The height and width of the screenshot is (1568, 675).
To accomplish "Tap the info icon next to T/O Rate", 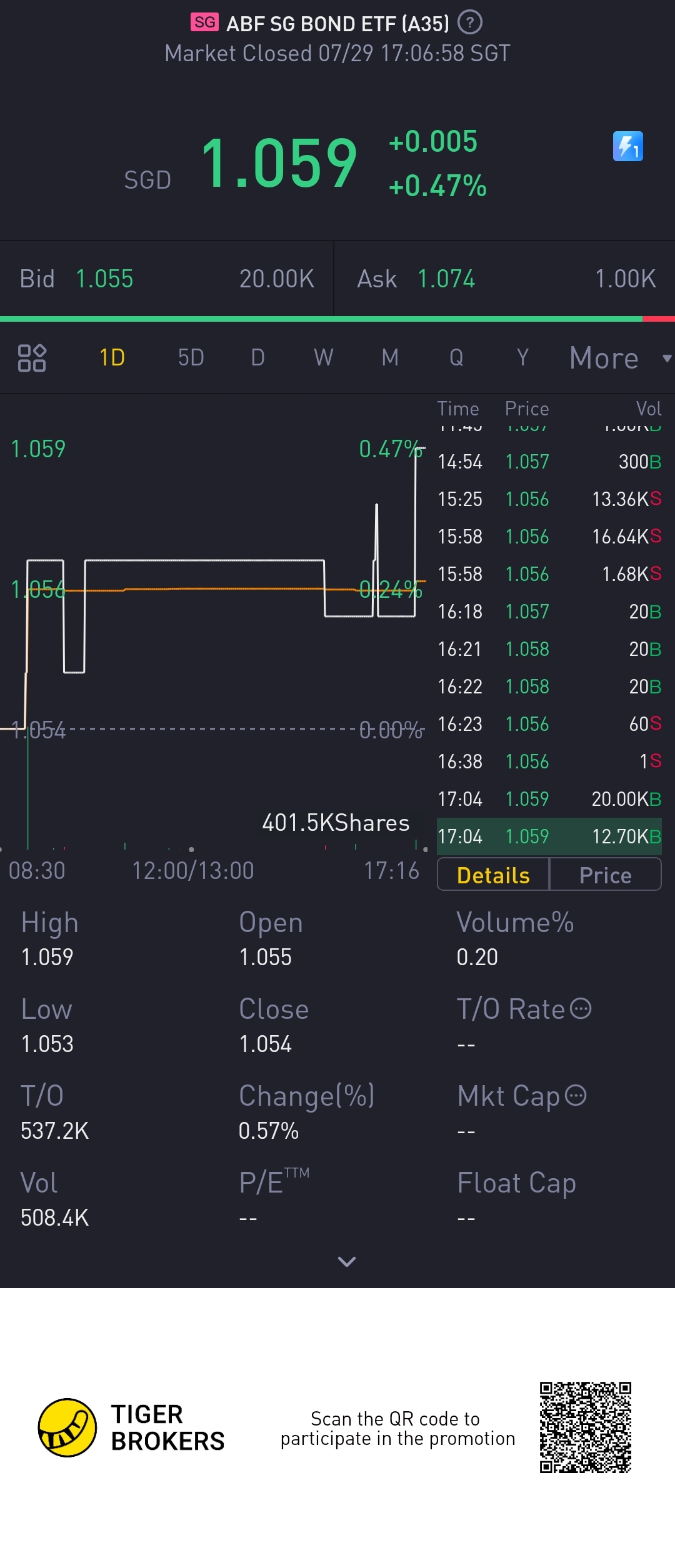I will tap(581, 1009).
